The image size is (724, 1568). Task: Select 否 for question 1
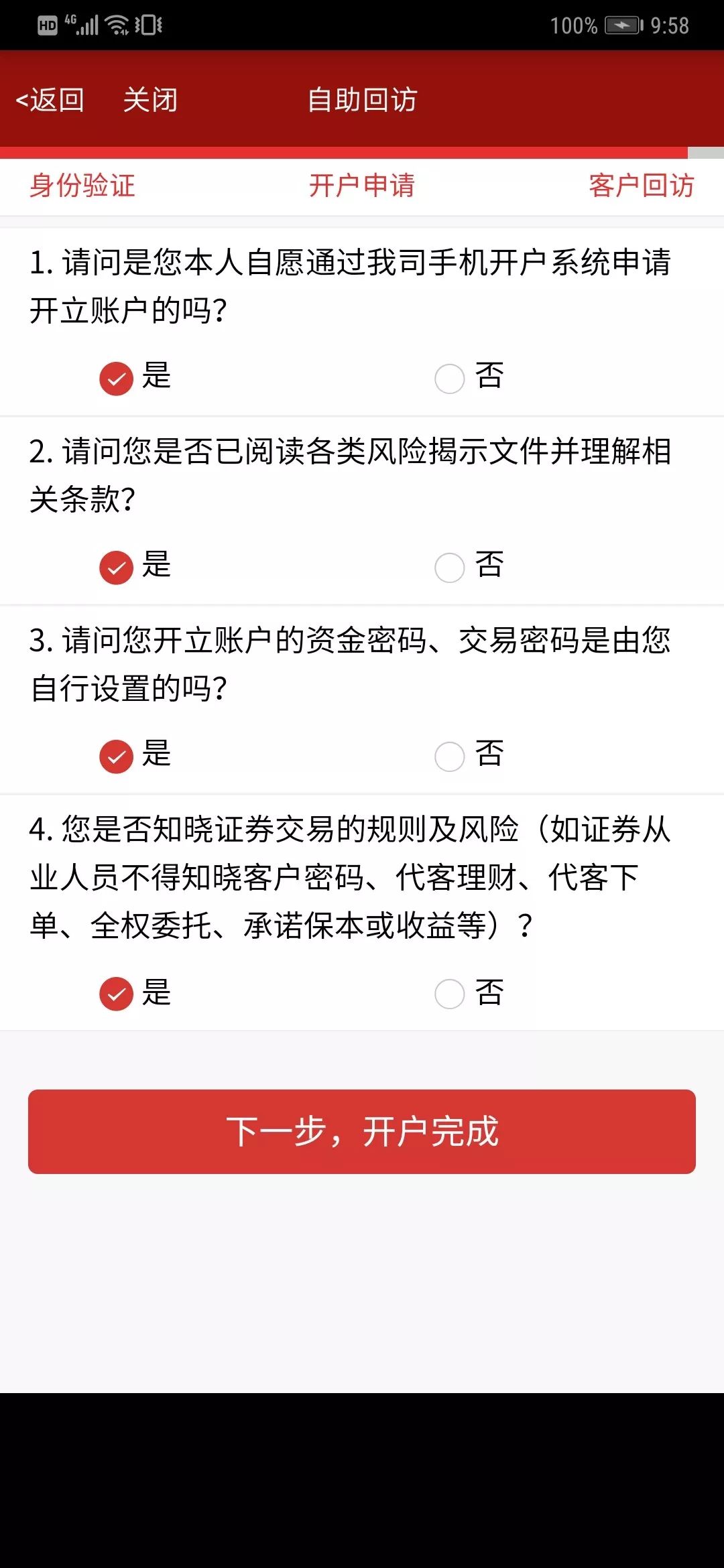tap(449, 378)
